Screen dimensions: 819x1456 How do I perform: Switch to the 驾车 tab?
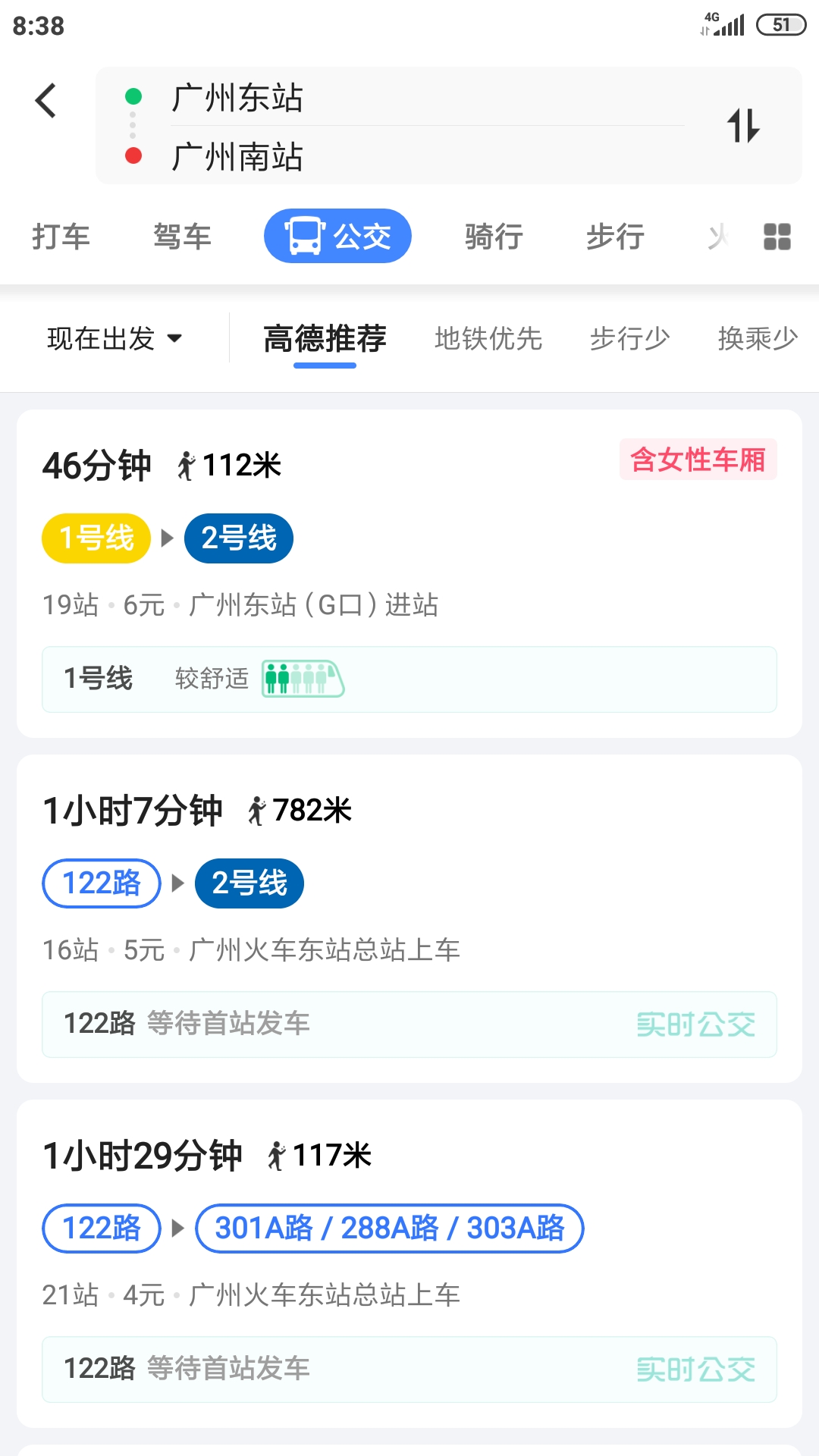point(182,237)
